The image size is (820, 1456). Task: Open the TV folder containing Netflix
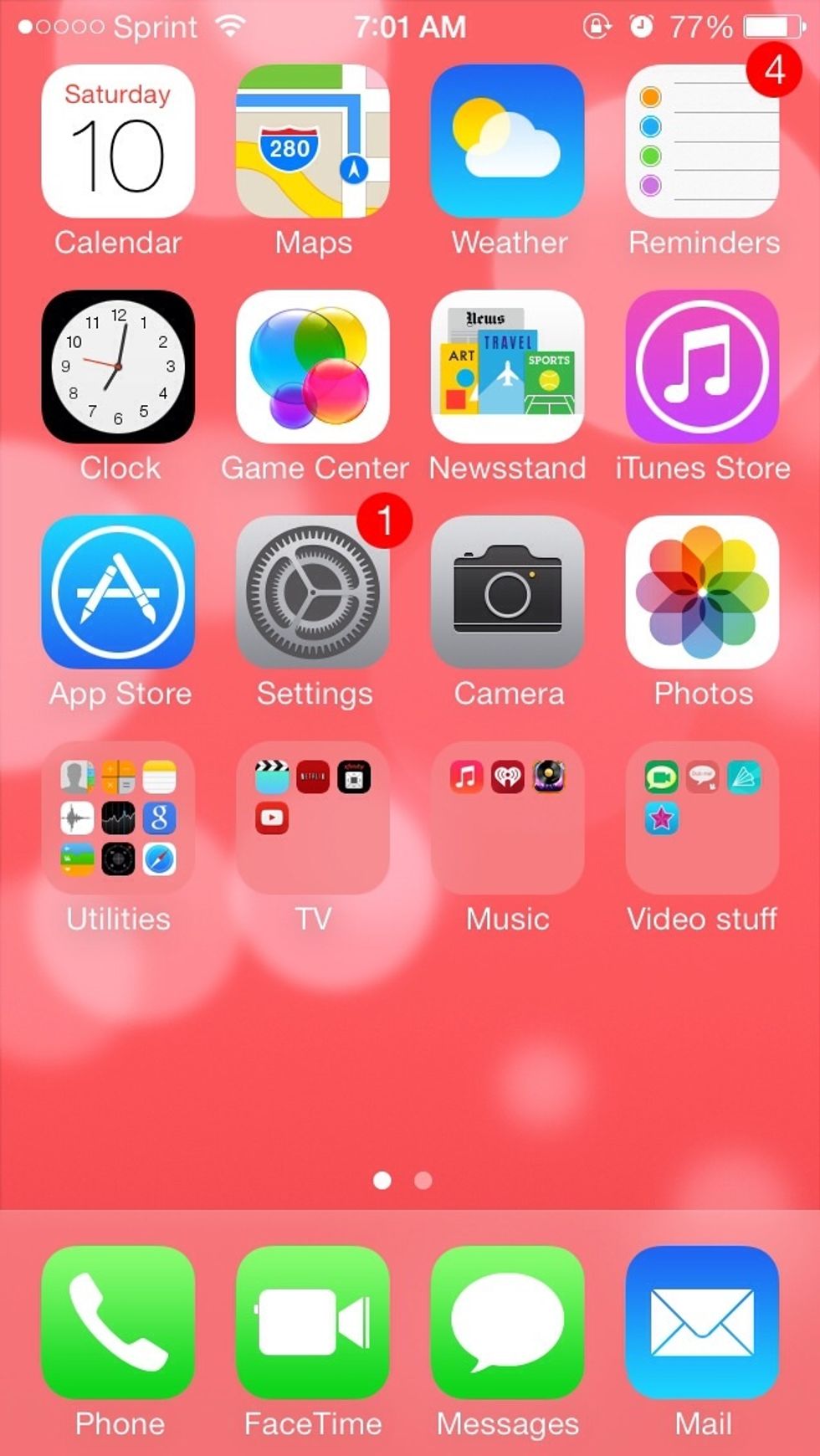[x=312, y=818]
